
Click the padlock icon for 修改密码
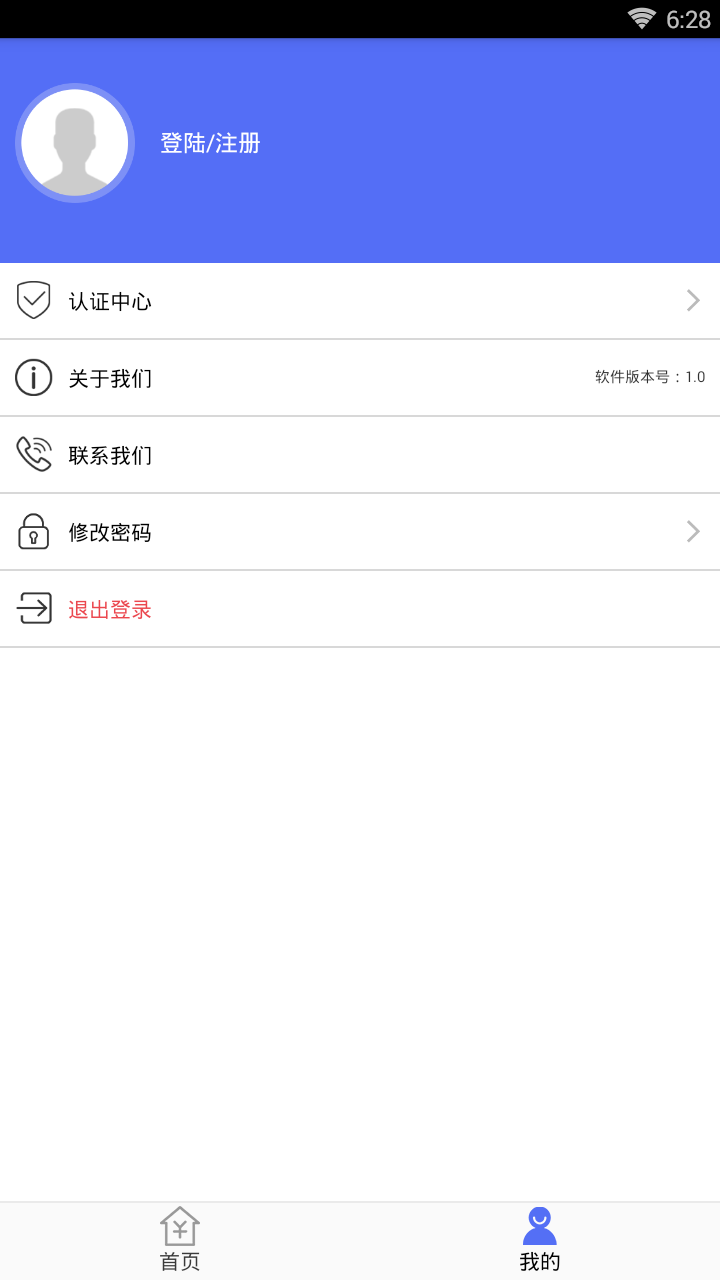tap(34, 531)
